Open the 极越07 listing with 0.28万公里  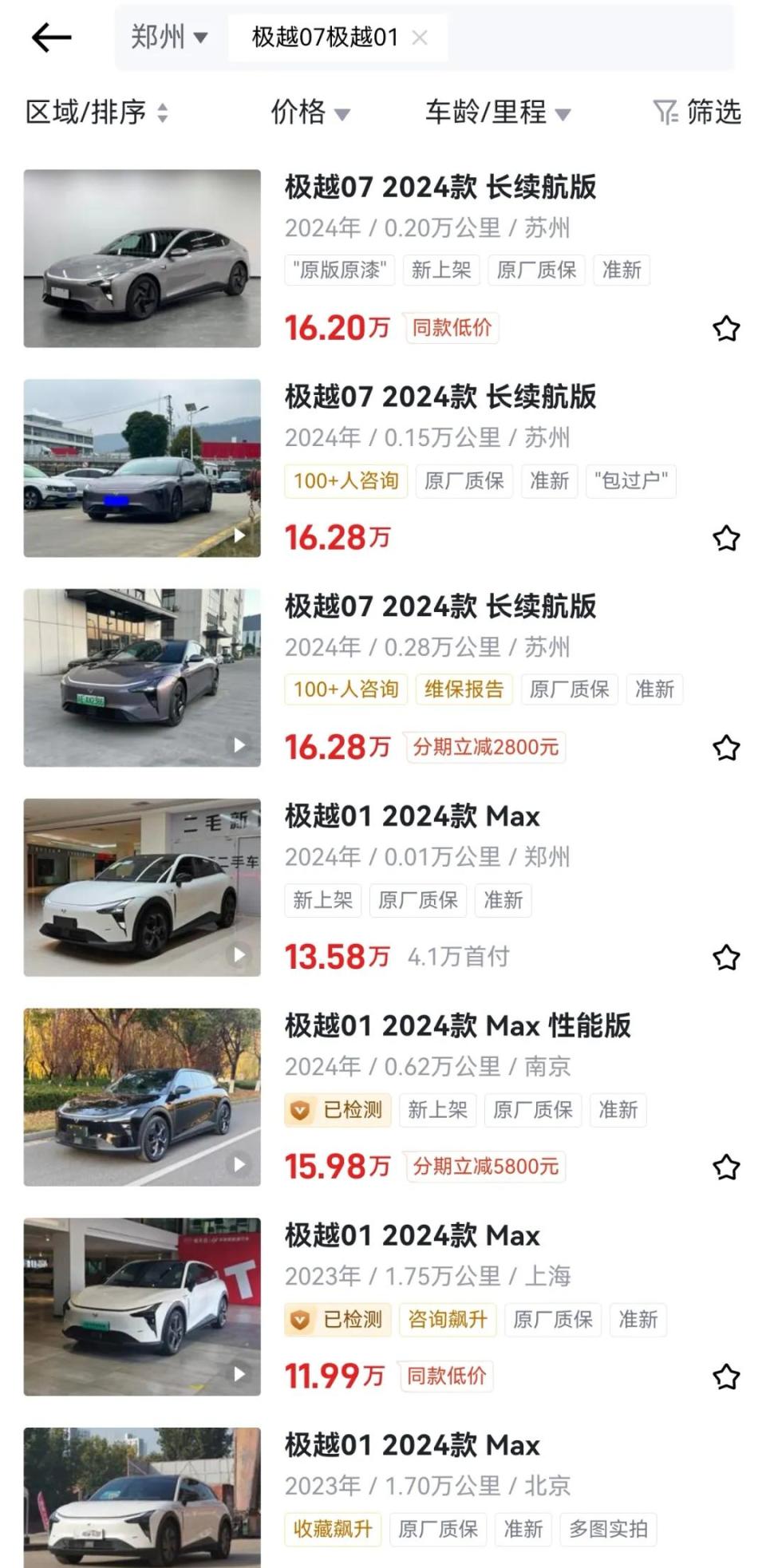(440, 607)
